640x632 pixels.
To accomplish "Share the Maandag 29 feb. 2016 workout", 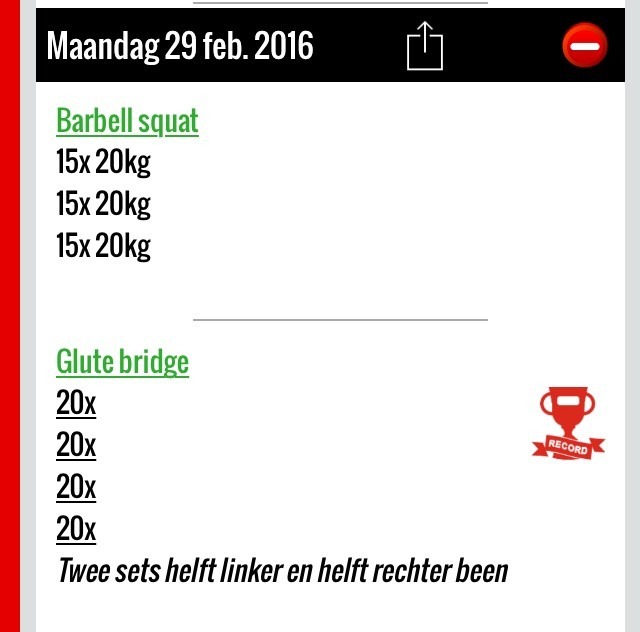I will [424, 46].
